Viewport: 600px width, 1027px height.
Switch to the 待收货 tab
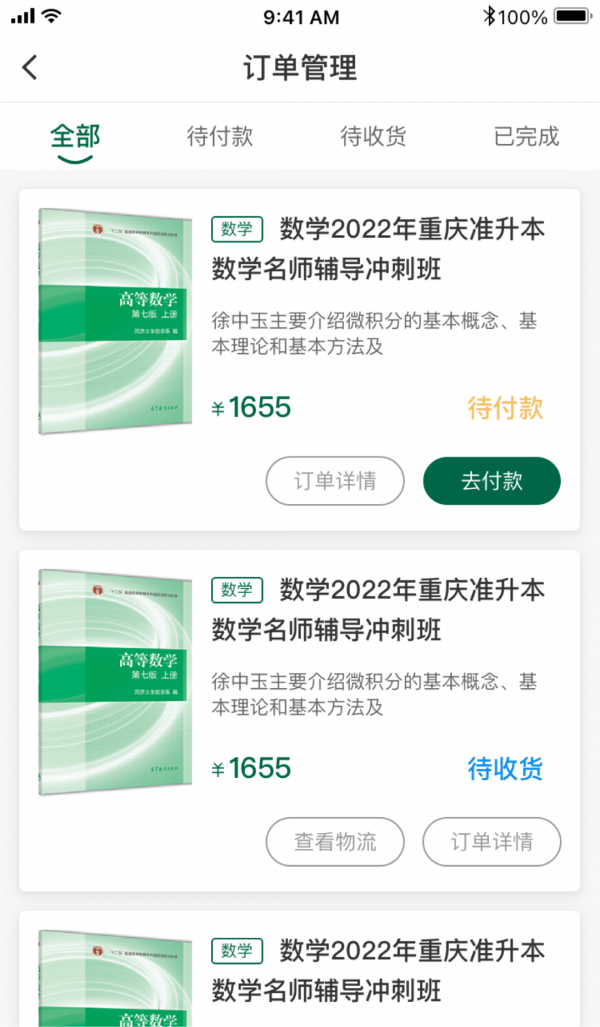(373, 136)
